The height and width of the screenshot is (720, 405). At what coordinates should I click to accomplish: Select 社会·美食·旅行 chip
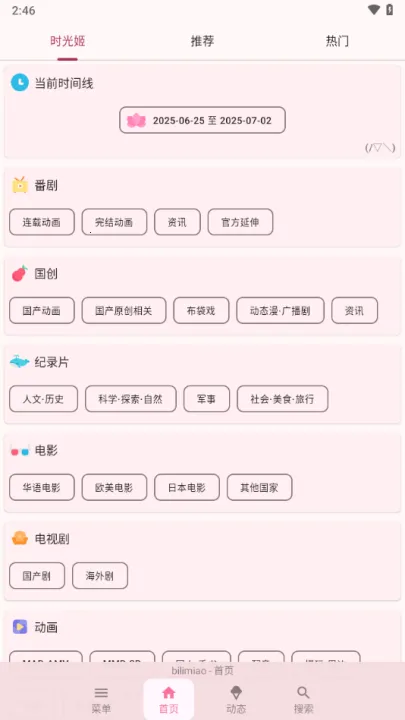(282, 399)
